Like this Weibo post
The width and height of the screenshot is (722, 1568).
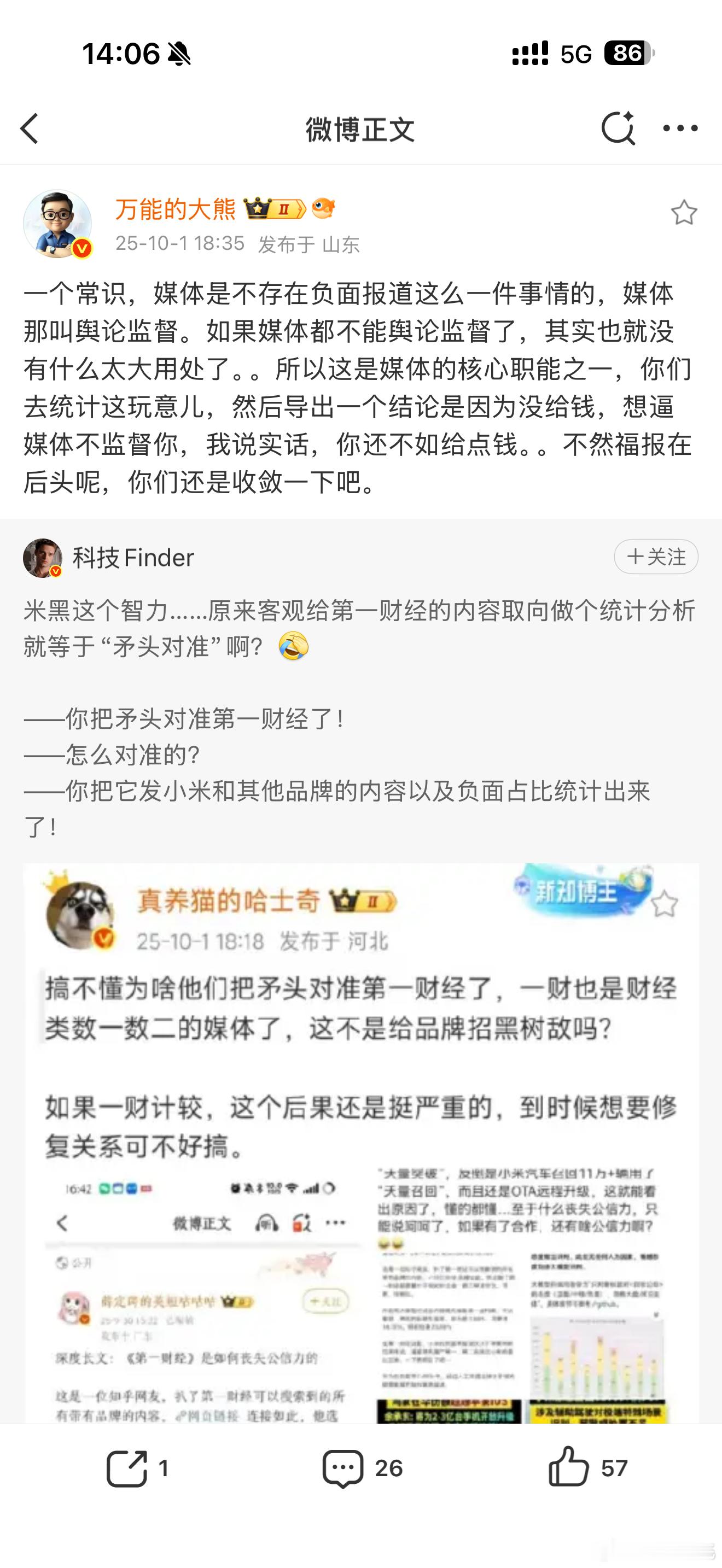click(587, 1468)
